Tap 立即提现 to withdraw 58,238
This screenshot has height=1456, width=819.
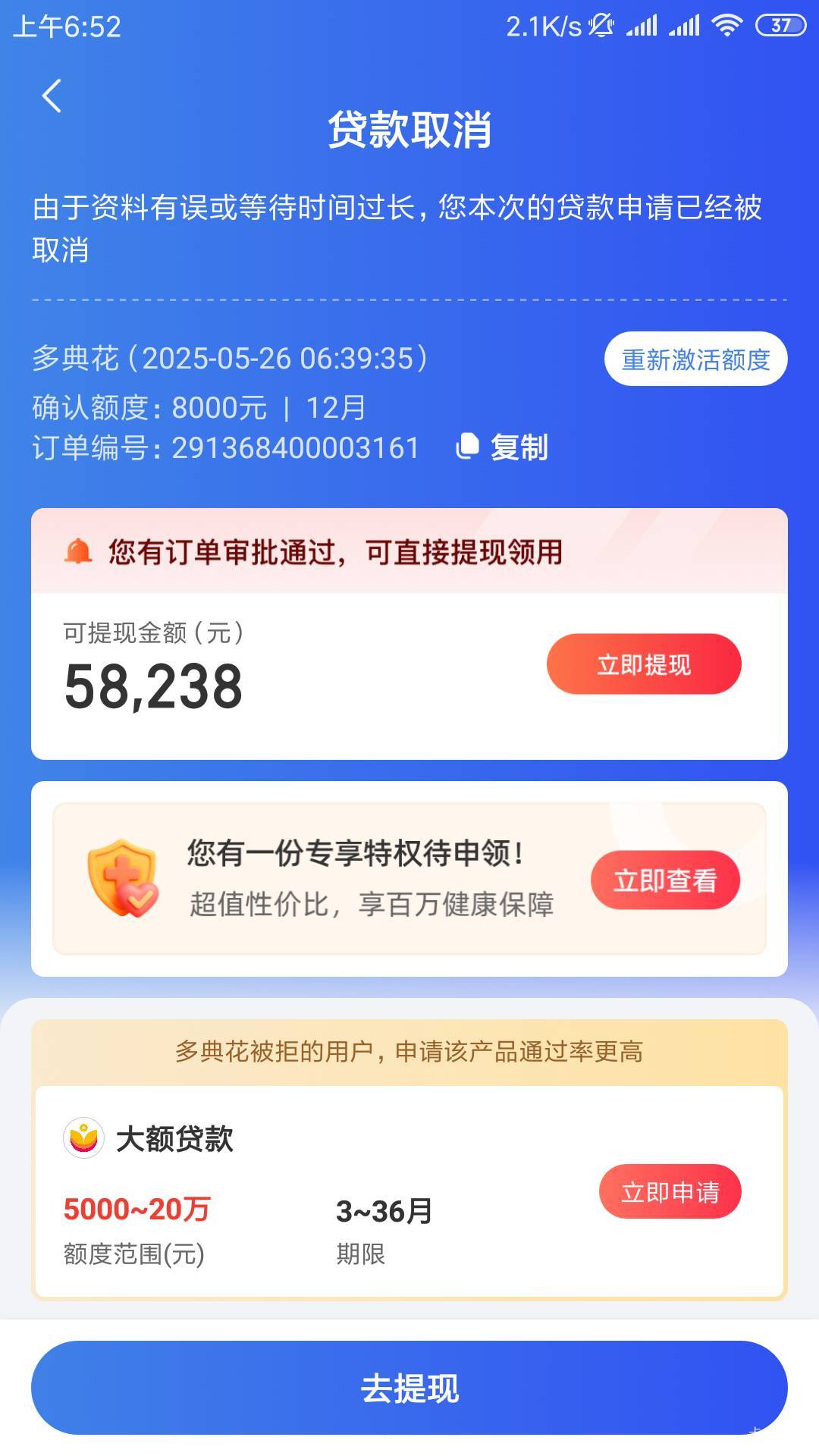644,664
